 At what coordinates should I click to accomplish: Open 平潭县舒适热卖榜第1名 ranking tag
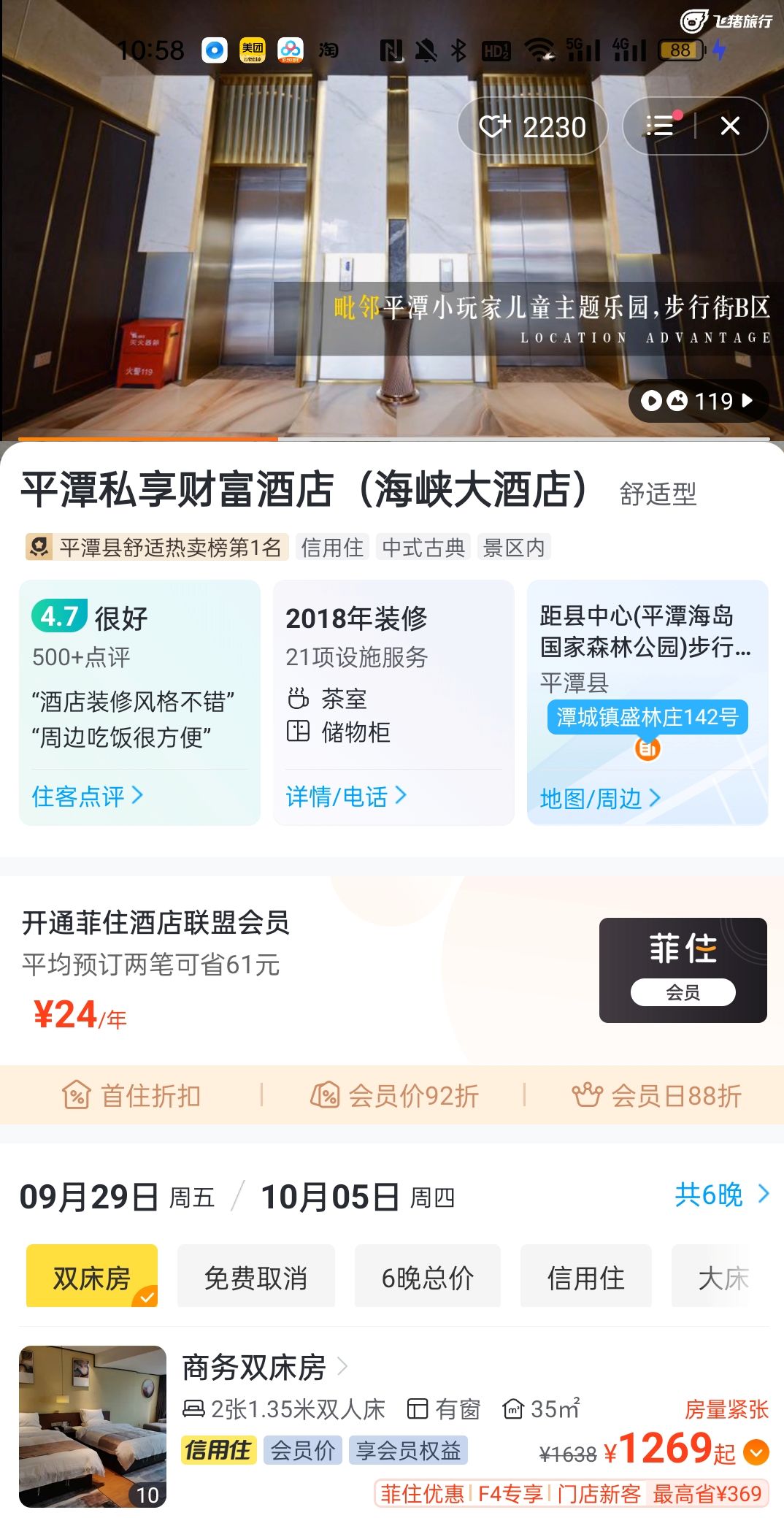pos(157,547)
